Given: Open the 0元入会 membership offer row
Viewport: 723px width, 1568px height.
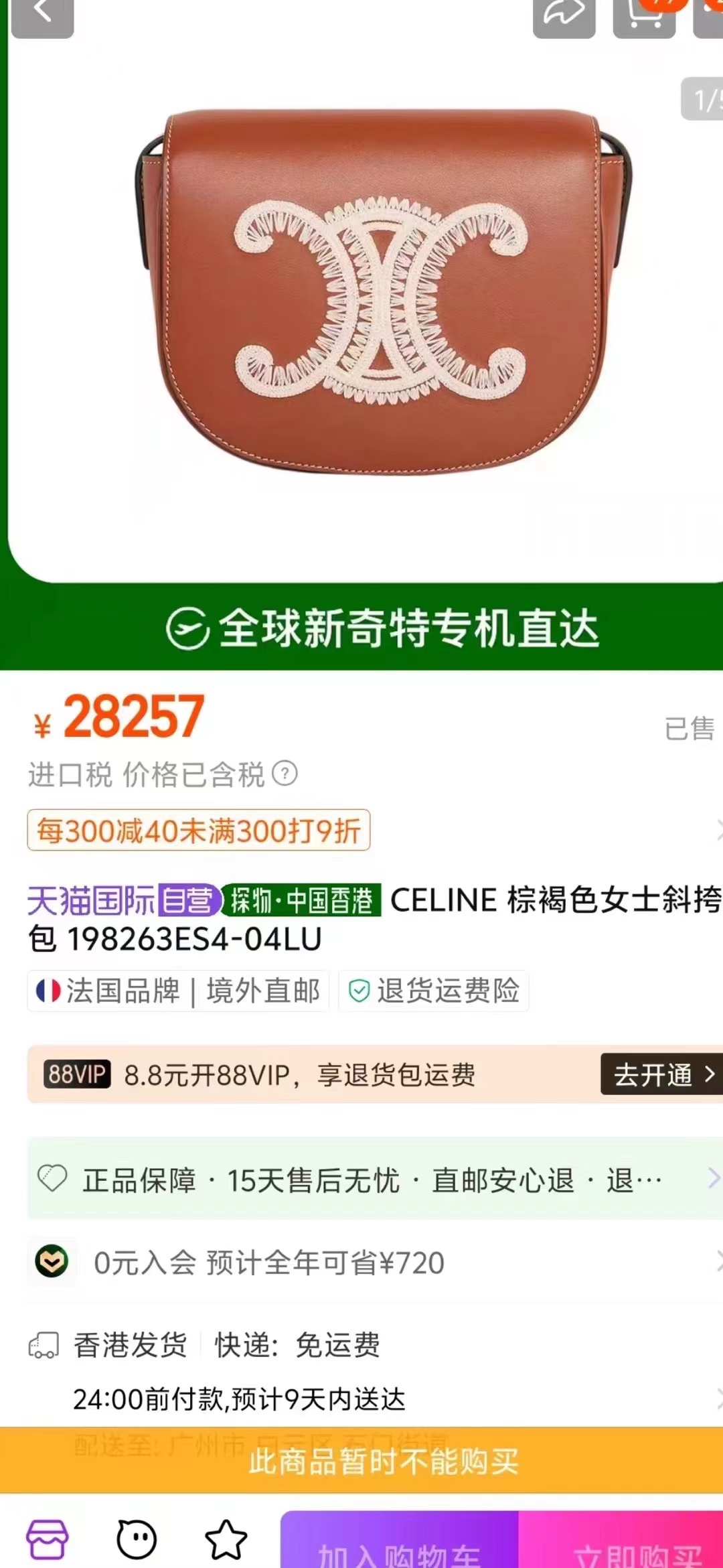Looking at the screenshot, I should [x=375, y=1263].
